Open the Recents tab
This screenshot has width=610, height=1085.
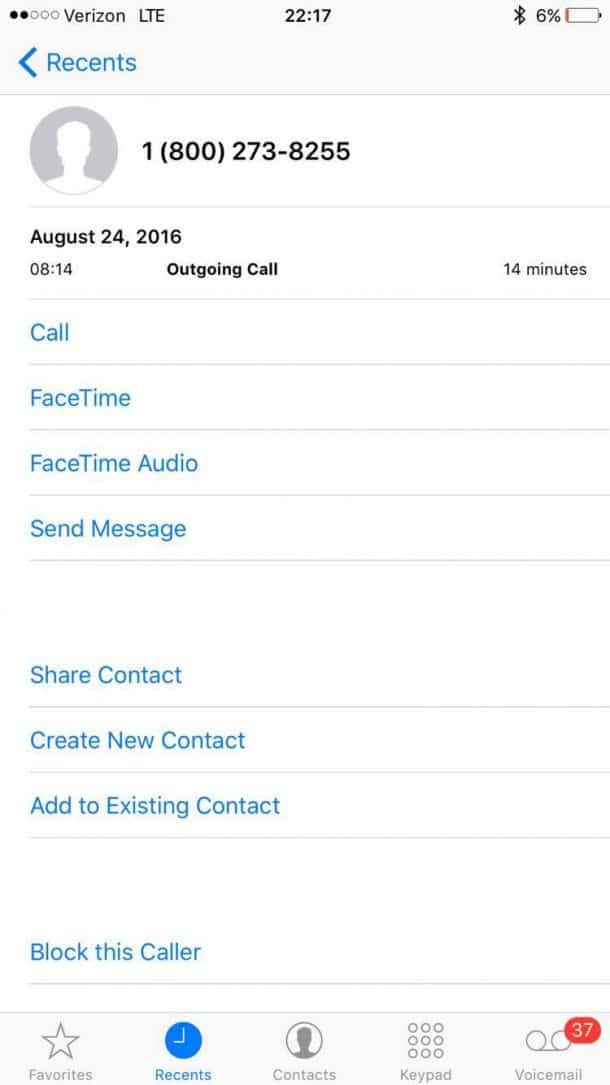pyautogui.click(x=183, y=1052)
